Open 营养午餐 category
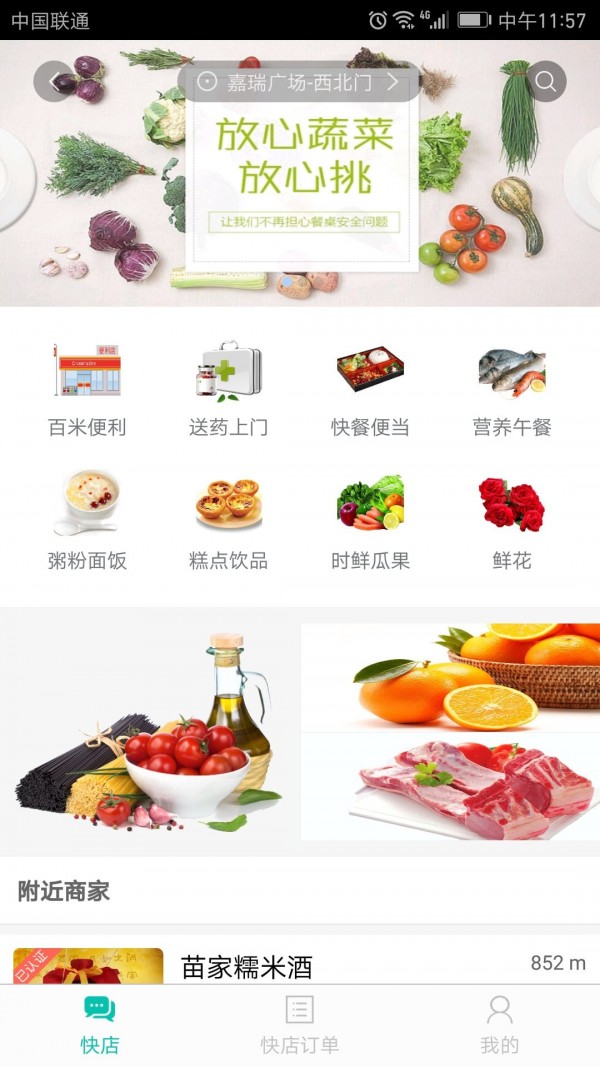Viewport: 600px width, 1067px height. tap(512, 390)
